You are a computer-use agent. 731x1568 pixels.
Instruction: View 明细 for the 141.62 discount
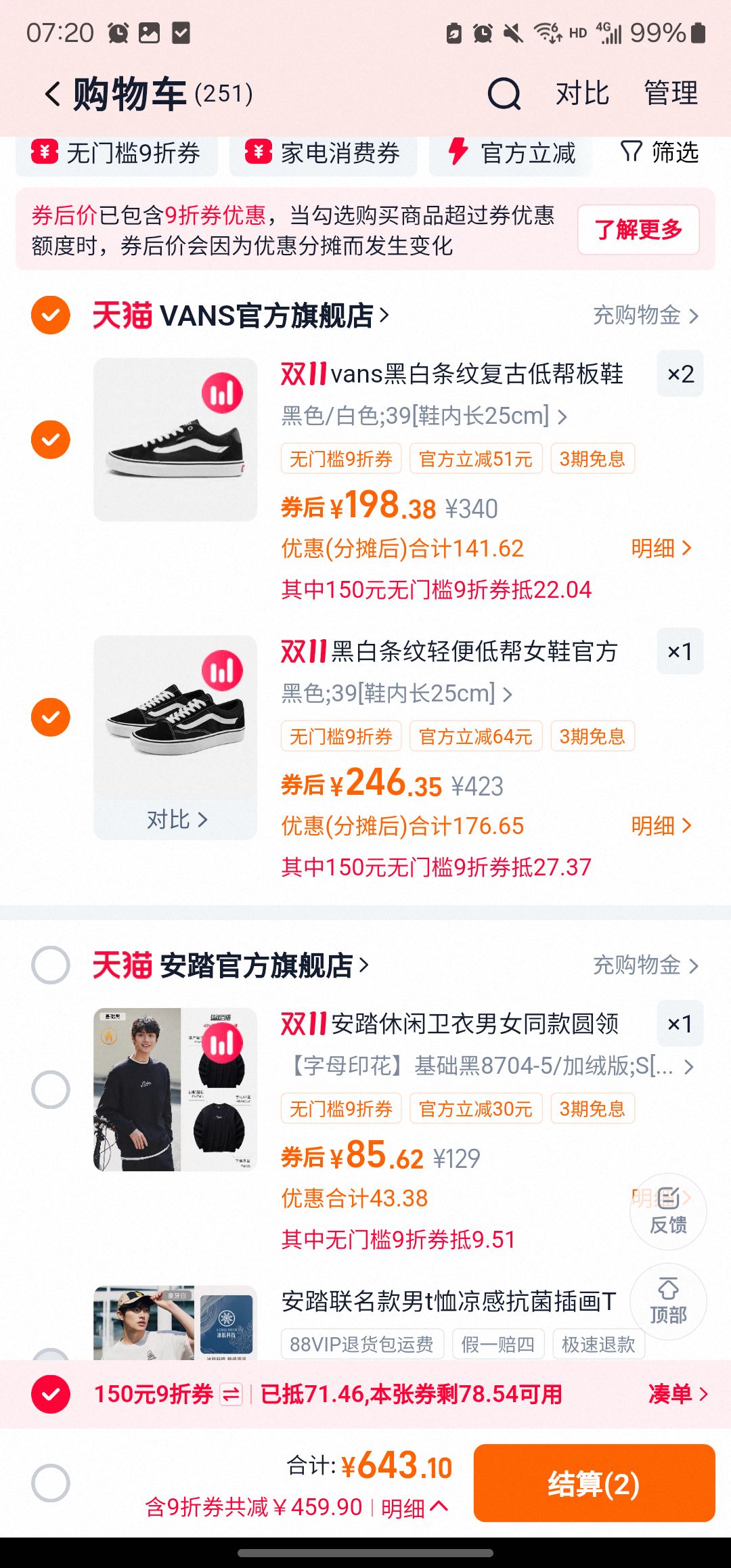click(x=661, y=548)
